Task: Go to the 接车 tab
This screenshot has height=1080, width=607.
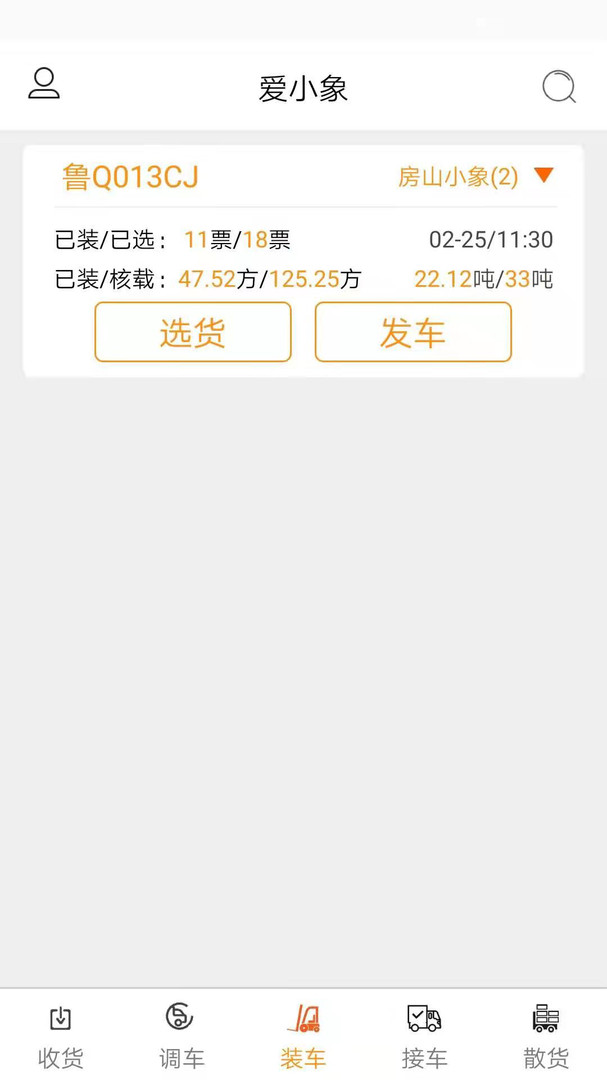Action: point(424,1036)
